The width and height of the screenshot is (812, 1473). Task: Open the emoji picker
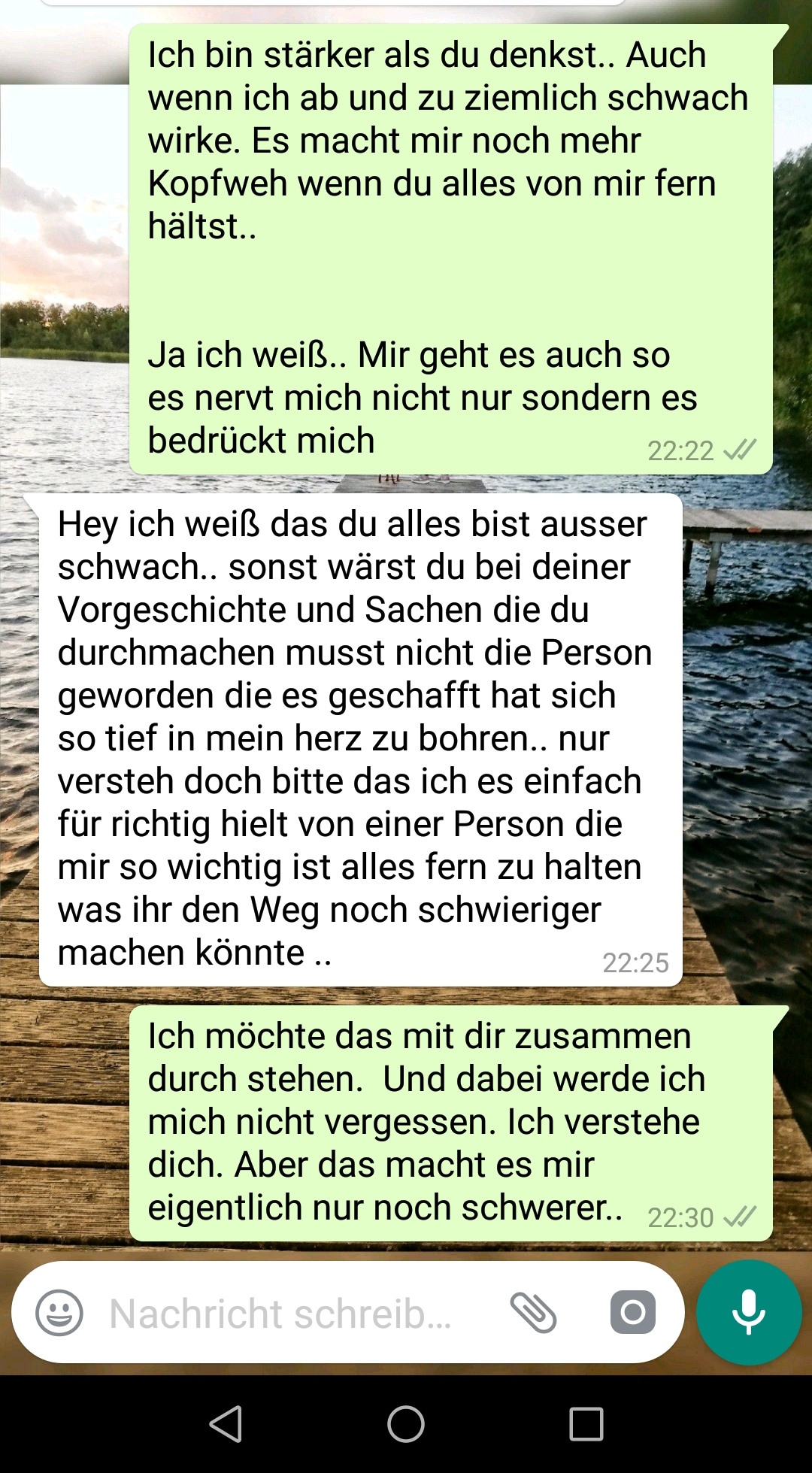59,1313
